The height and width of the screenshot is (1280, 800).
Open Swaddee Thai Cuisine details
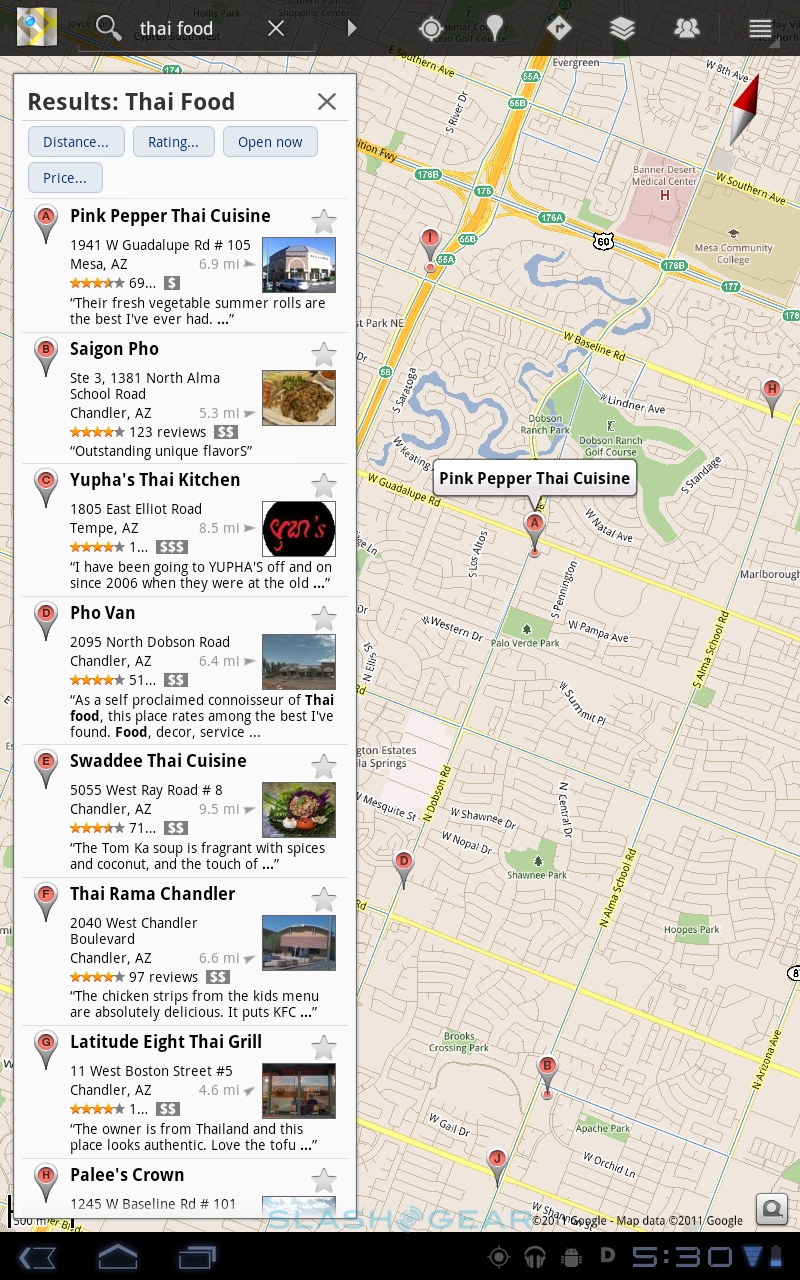click(158, 761)
